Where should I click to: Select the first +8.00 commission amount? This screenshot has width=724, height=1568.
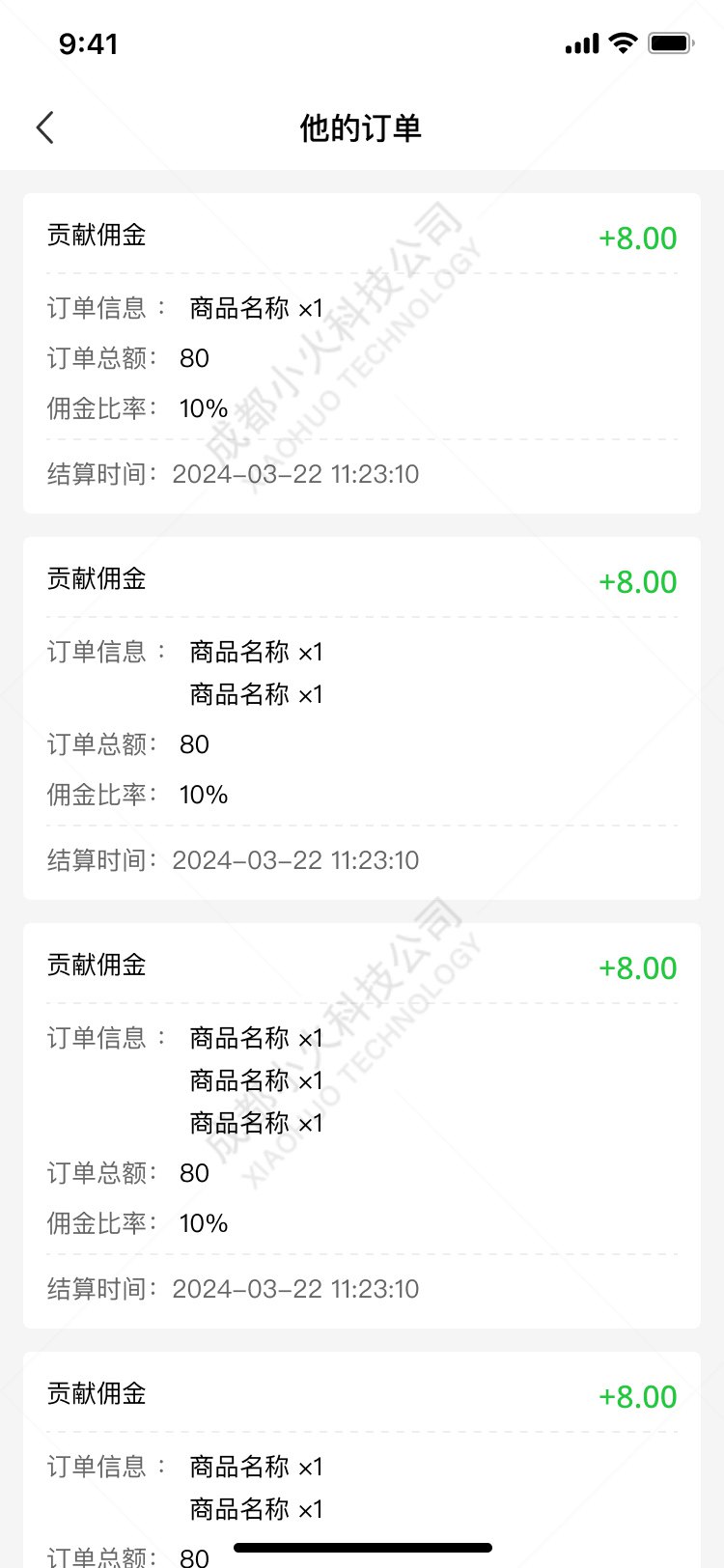(x=637, y=238)
